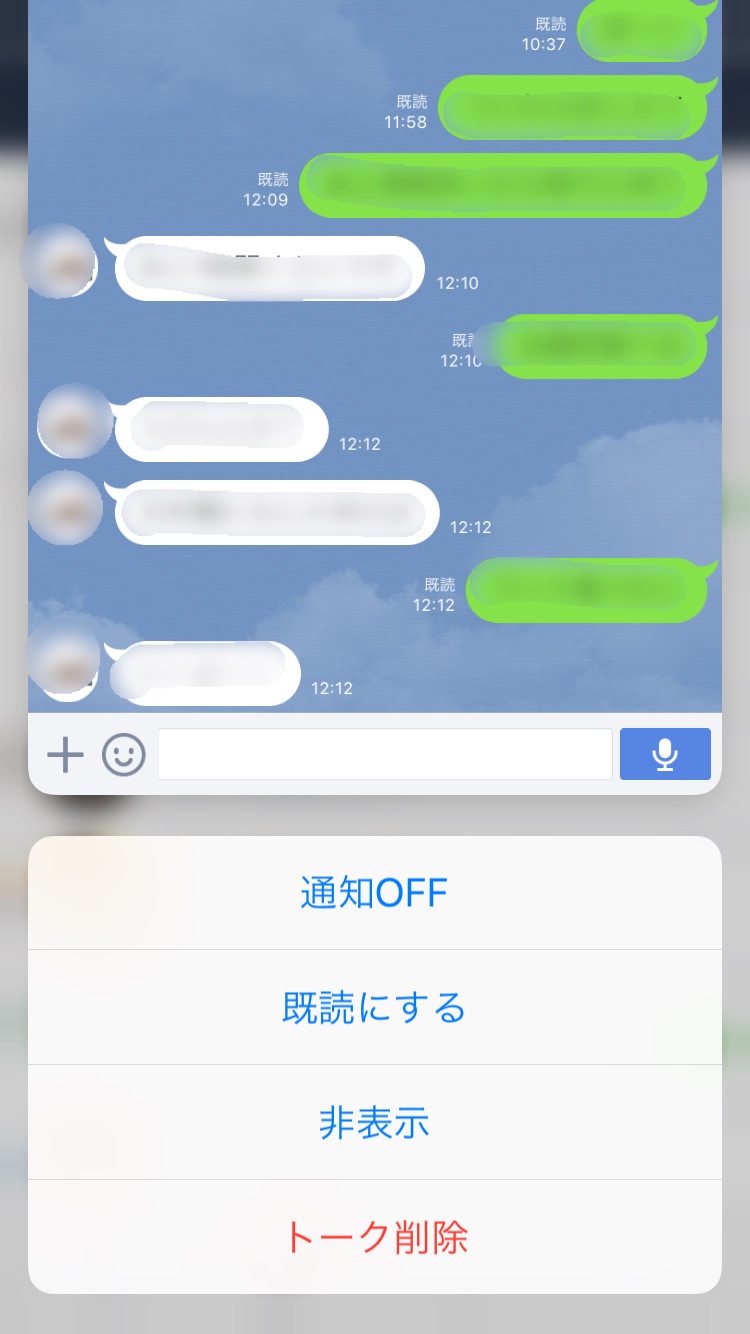Open the emoji sticker picker
Image resolution: width=750 pixels, height=1334 pixels.
pos(124,754)
